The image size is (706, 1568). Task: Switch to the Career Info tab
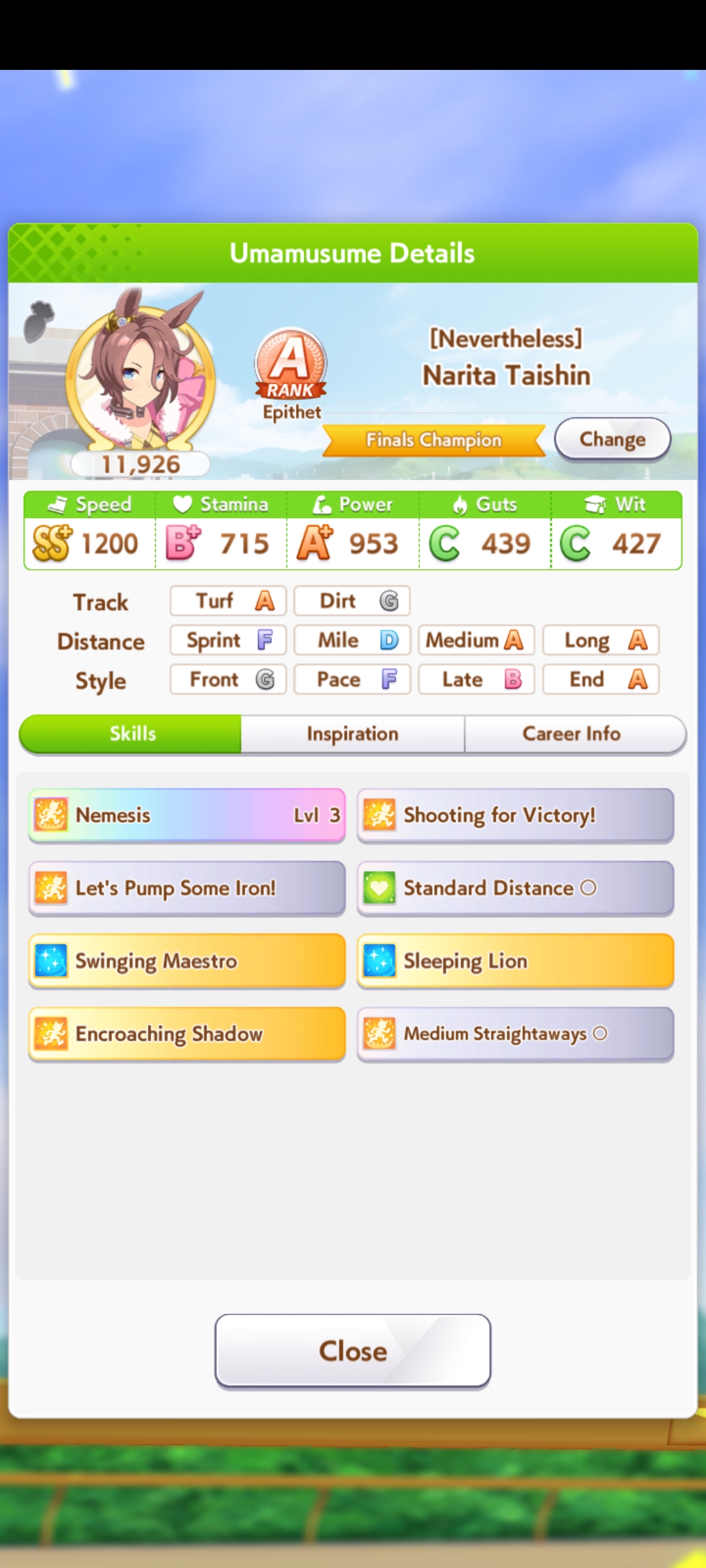[x=572, y=734]
